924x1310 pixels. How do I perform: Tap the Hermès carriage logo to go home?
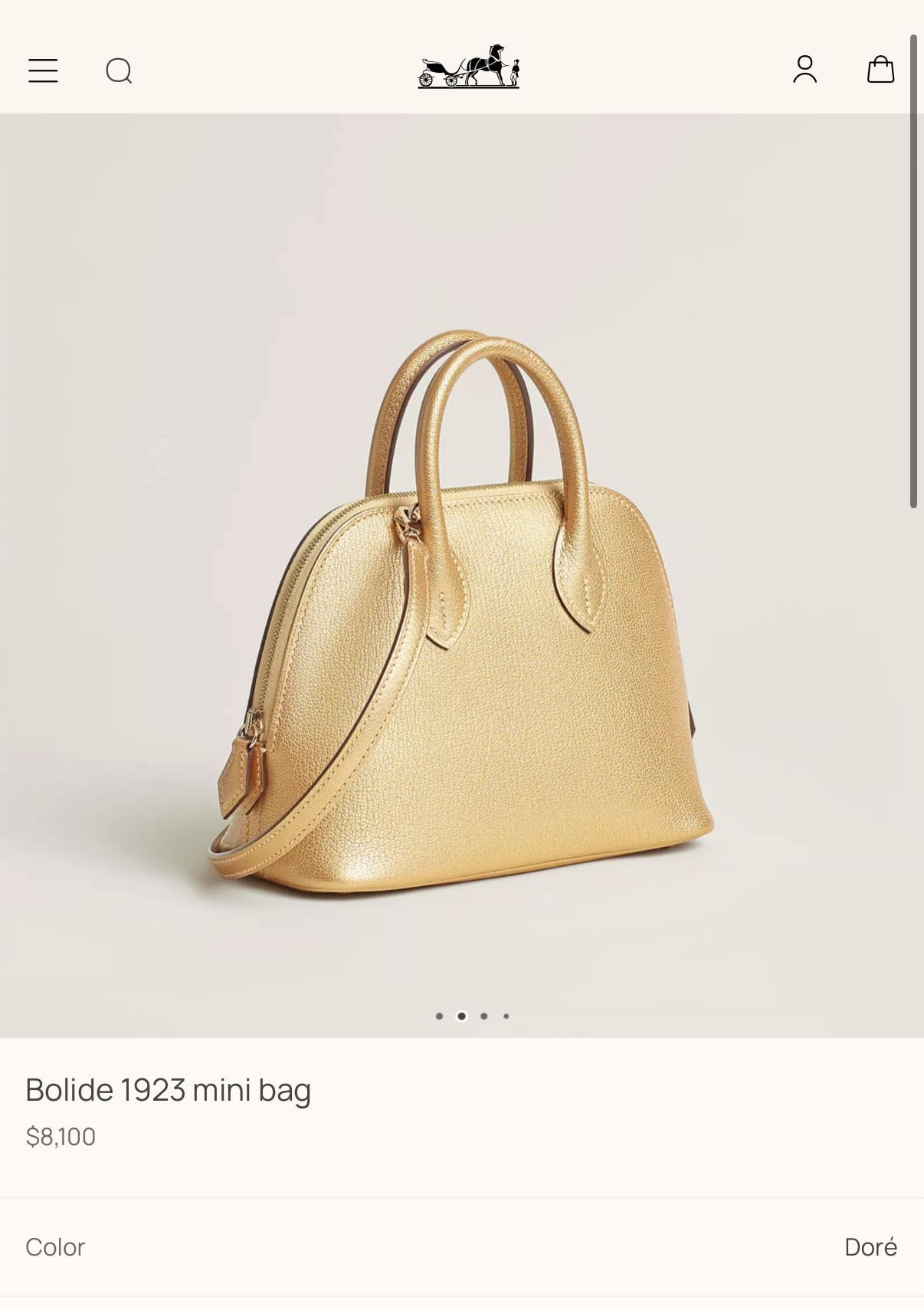(x=468, y=67)
